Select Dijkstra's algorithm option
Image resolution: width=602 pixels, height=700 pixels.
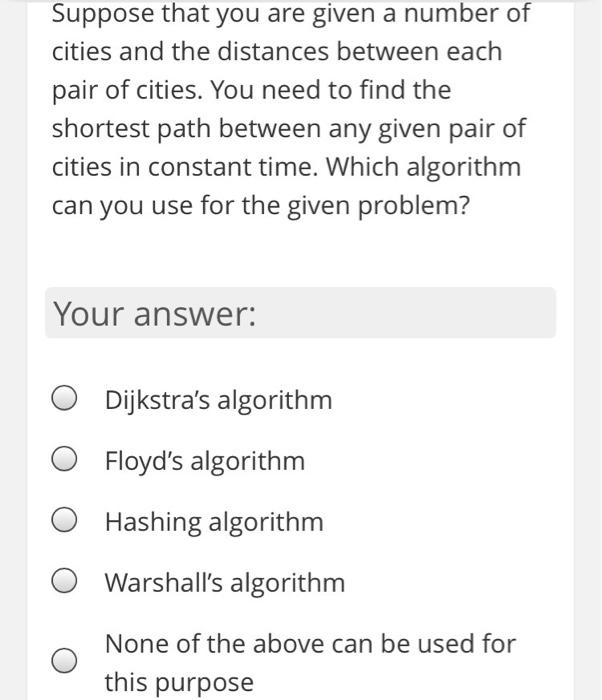[65, 400]
